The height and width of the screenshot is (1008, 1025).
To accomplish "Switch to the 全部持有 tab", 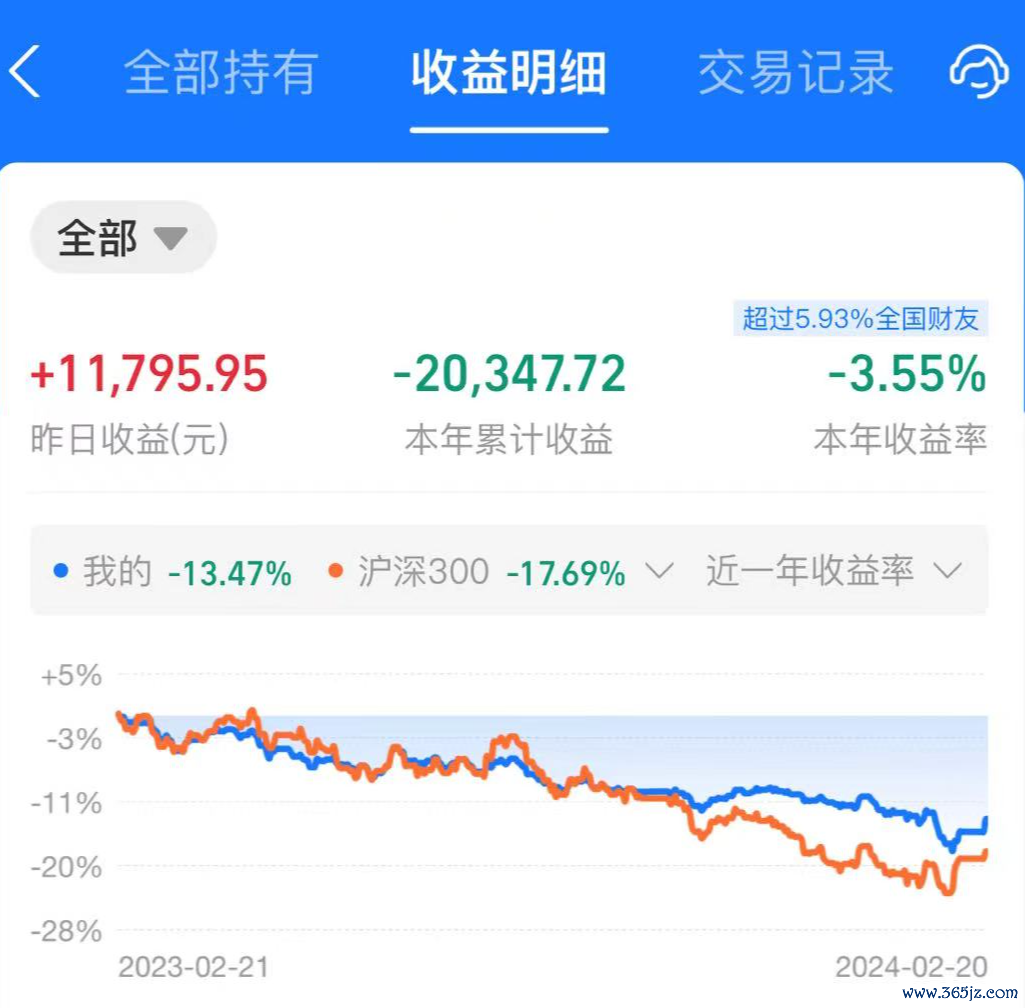I will (x=221, y=73).
